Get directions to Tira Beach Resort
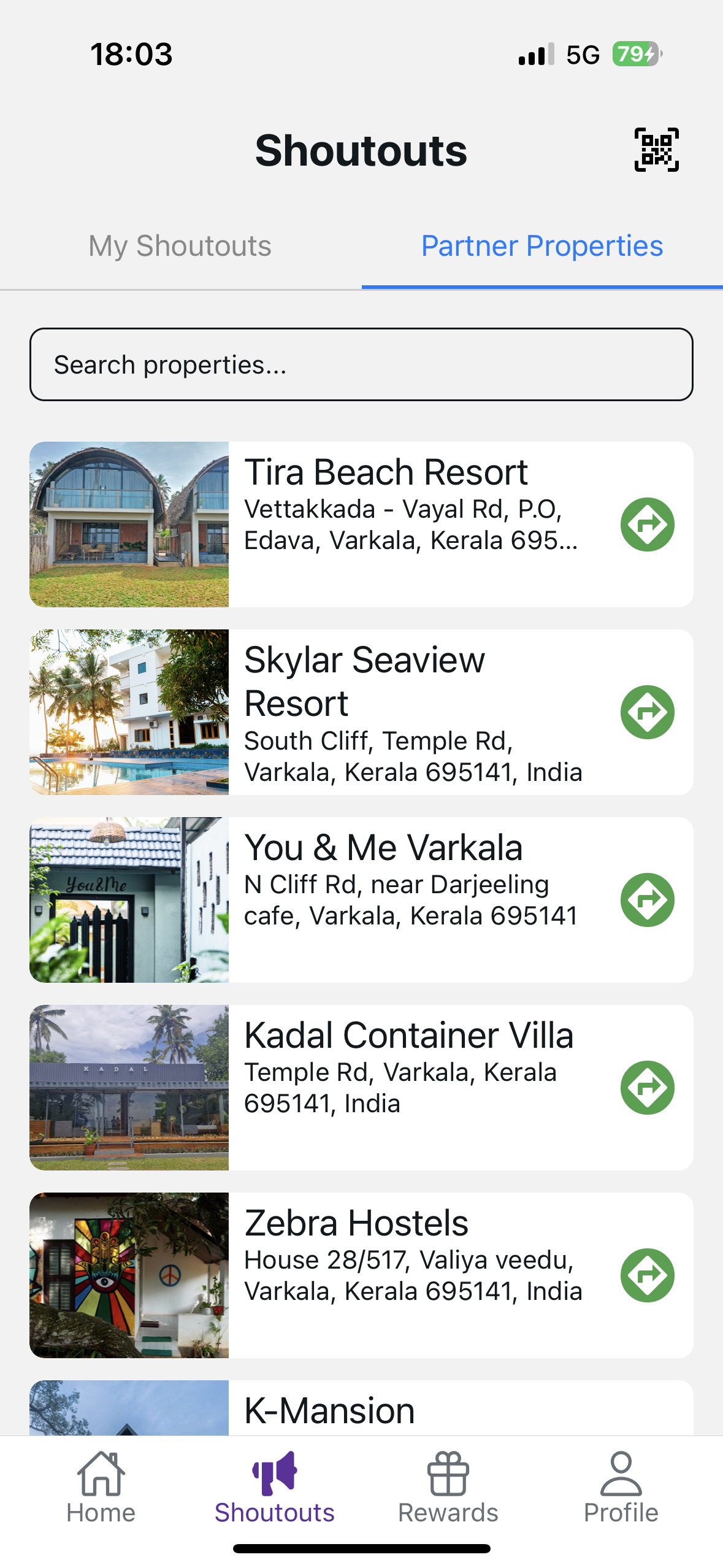 coord(647,525)
